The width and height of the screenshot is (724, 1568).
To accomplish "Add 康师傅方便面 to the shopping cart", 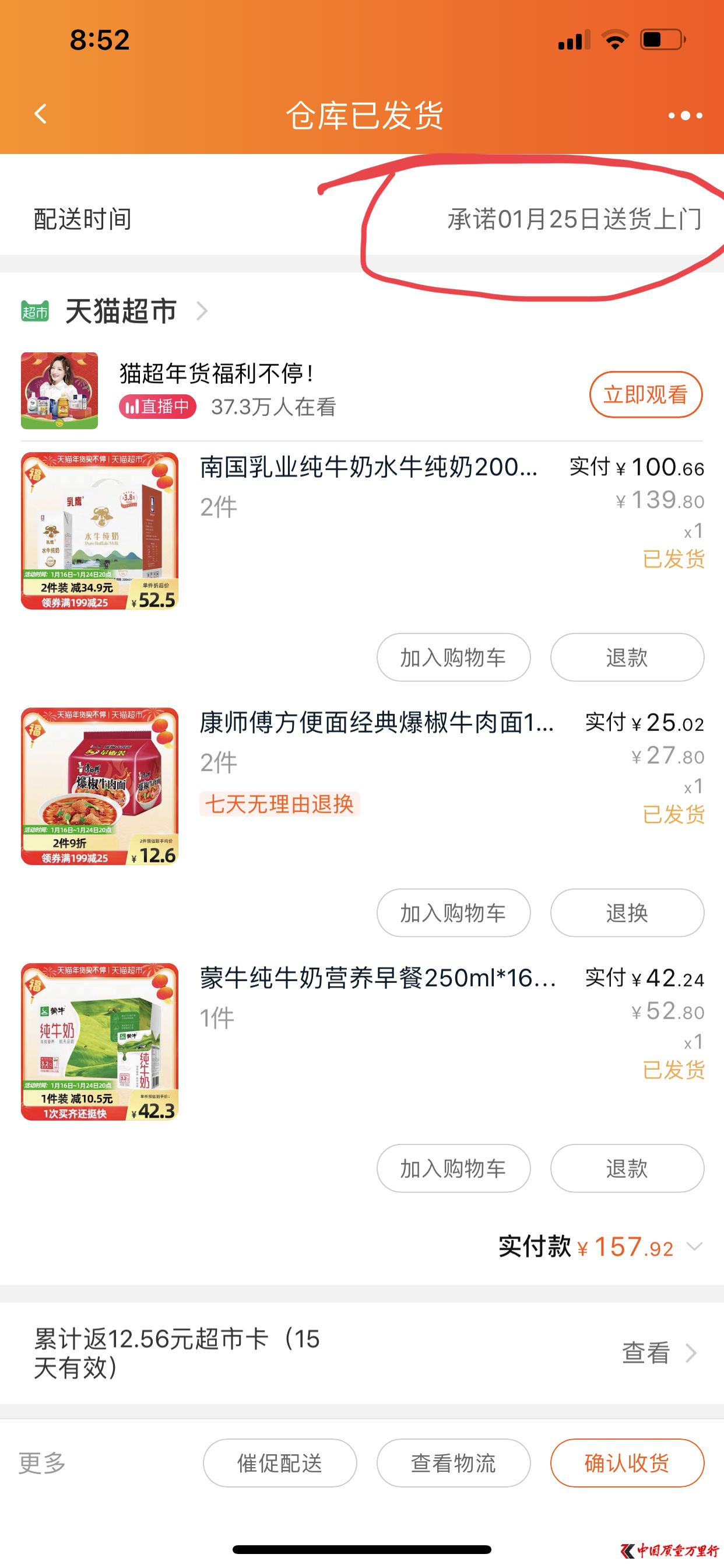I will tap(454, 913).
